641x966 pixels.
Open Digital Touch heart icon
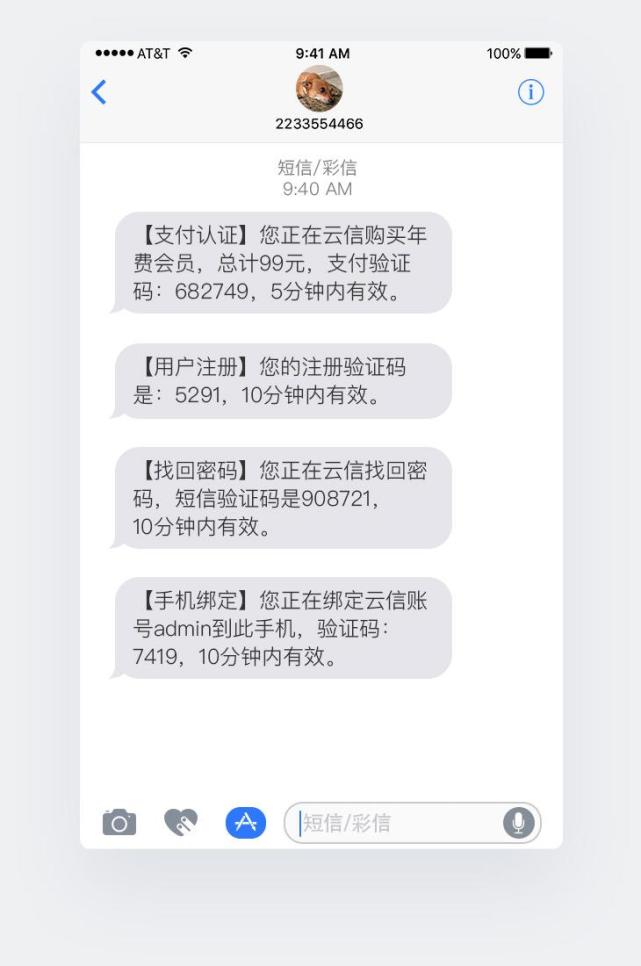click(x=183, y=823)
